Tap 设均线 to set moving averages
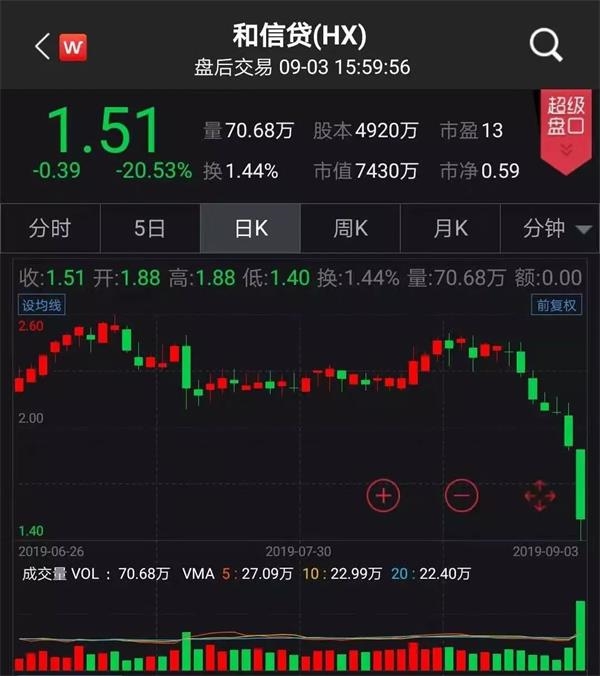Screen dimensions: 600x676 pos(43,306)
